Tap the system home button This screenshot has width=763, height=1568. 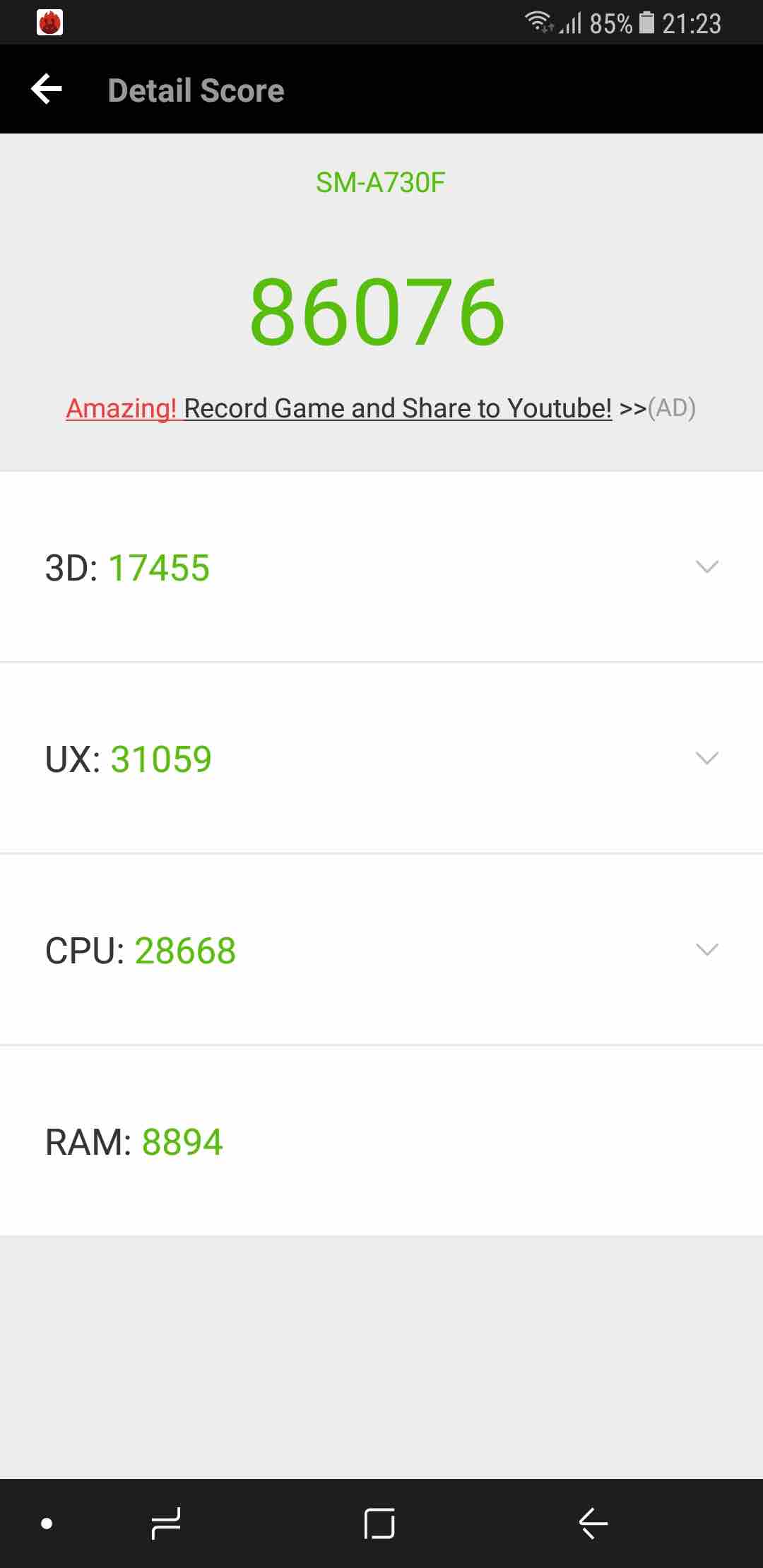point(379,1524)
